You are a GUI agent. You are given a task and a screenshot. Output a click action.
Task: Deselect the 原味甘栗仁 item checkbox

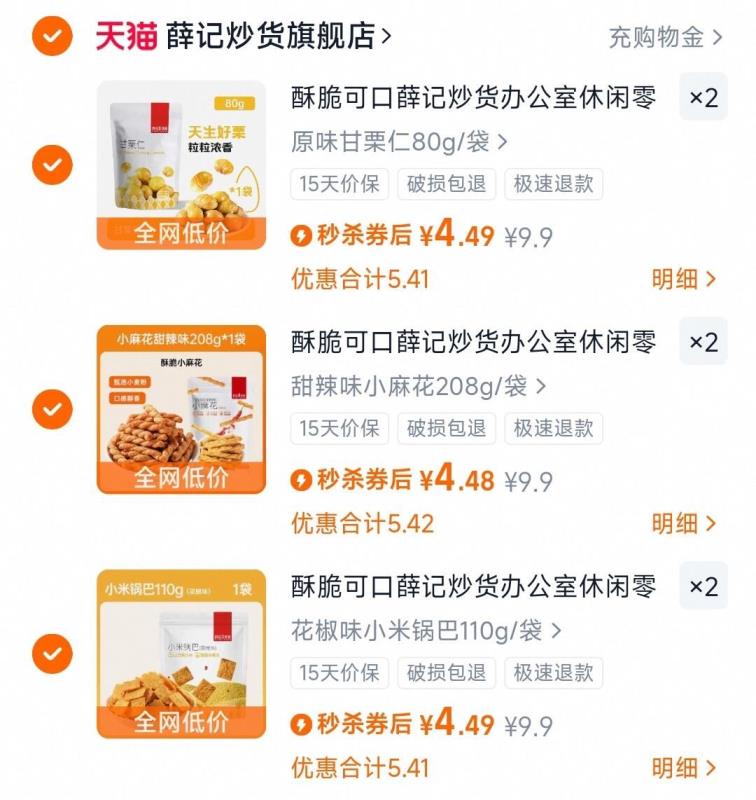click(52, 164)
